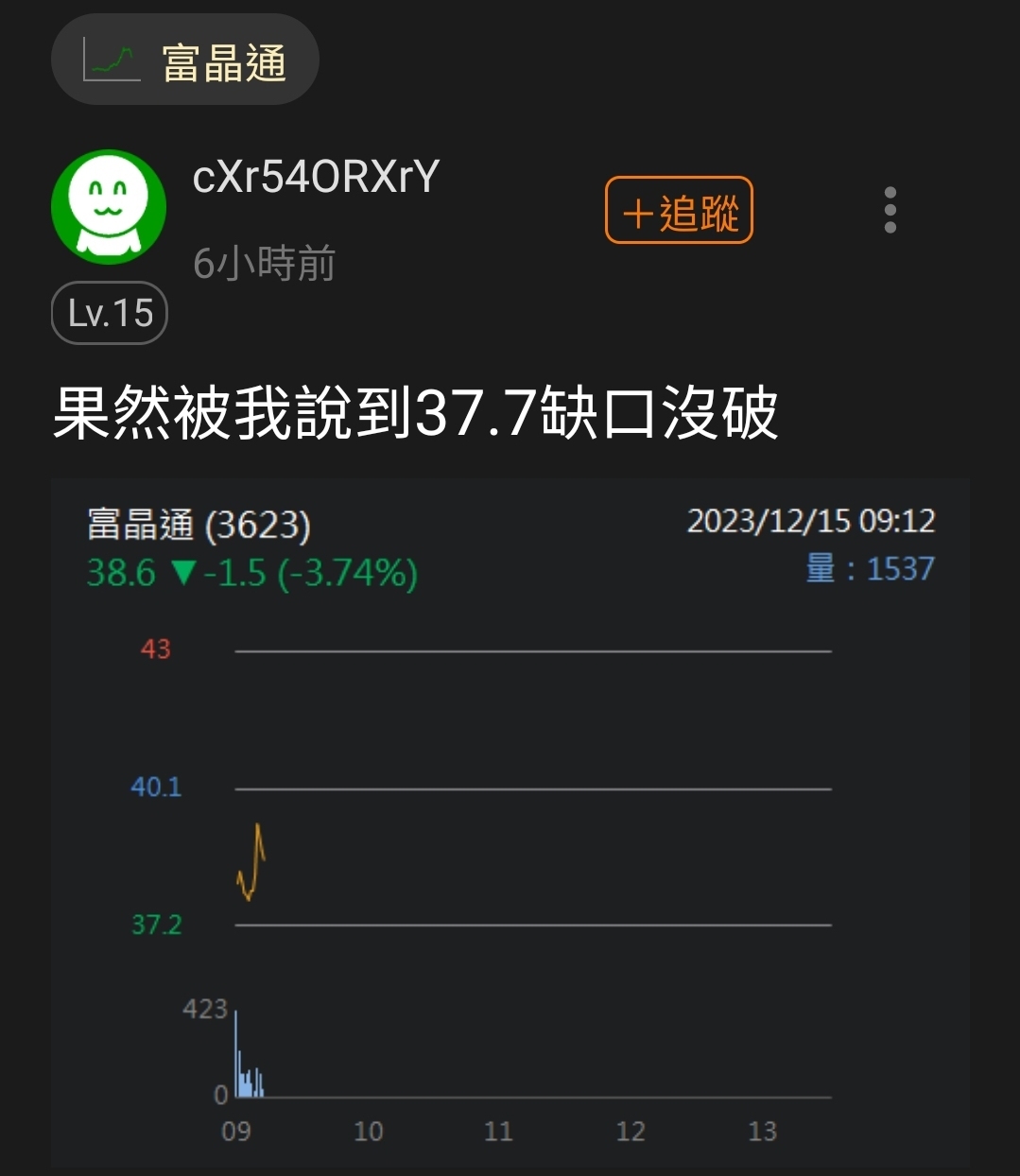This screenshot has height=1176, width=1020.
Task: Open the 富晶通 stock tag chip
Action: click(x=185, y=61)
